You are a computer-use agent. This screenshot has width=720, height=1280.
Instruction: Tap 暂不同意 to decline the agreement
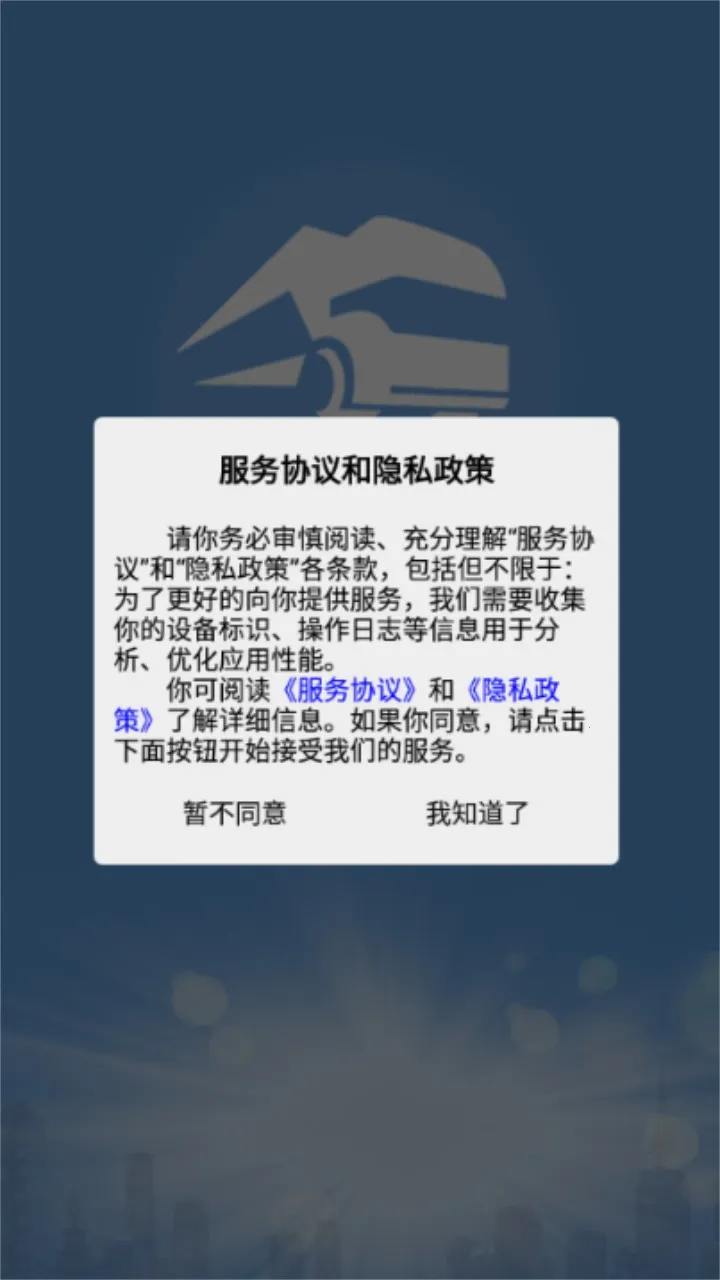[x=235, y=813]
